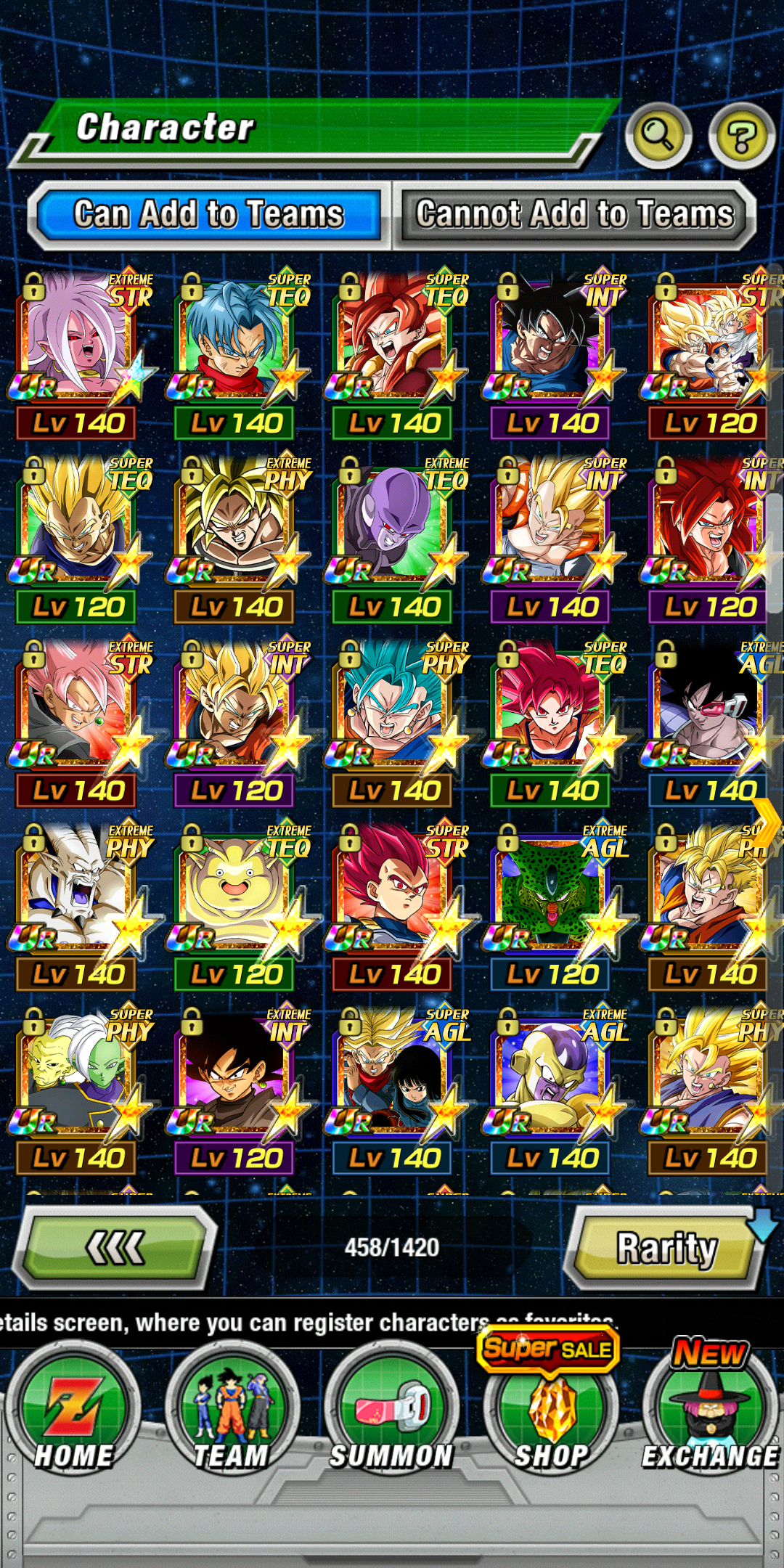Open the Exchange menu
This screenshot has height=1568, width=784.
click(x=710, y=1406)
